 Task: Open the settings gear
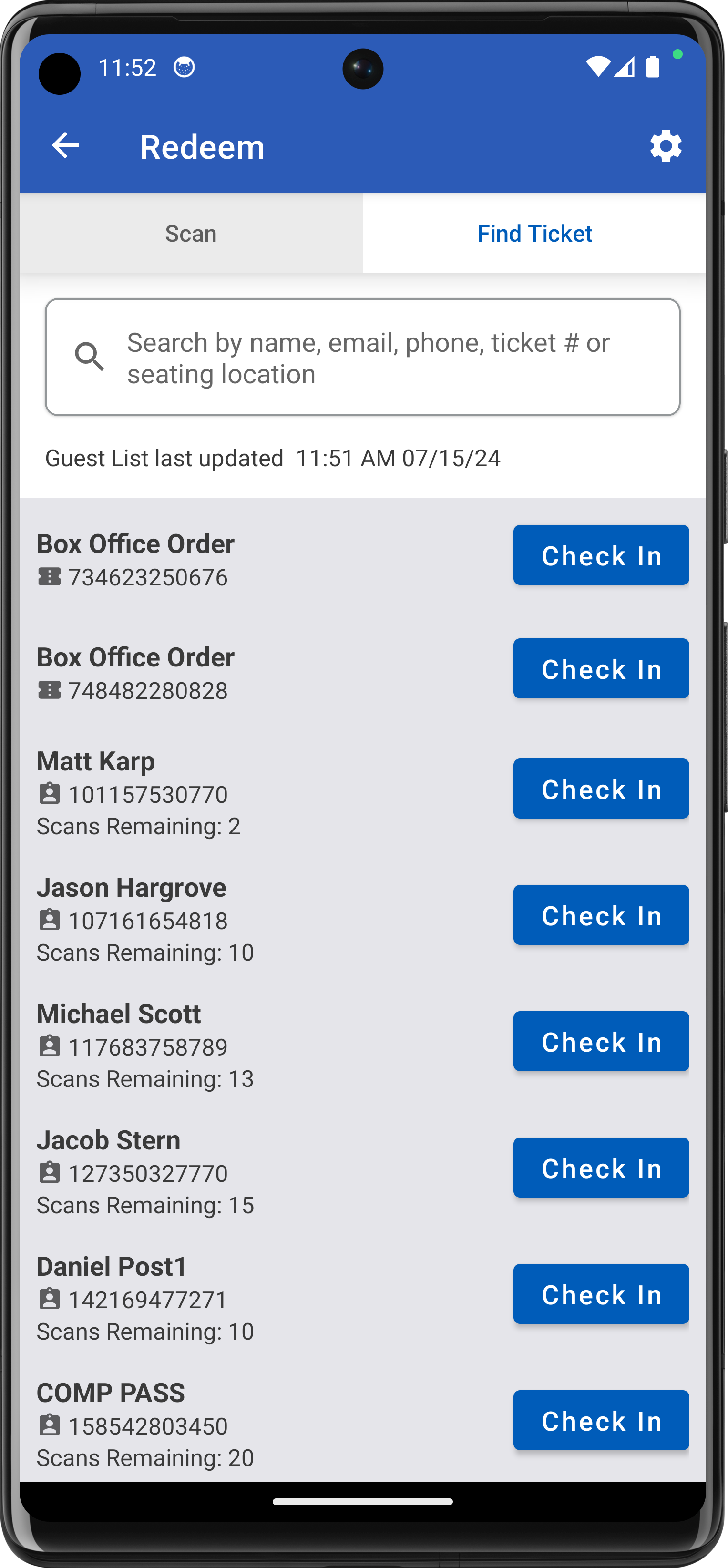[665, 146]
